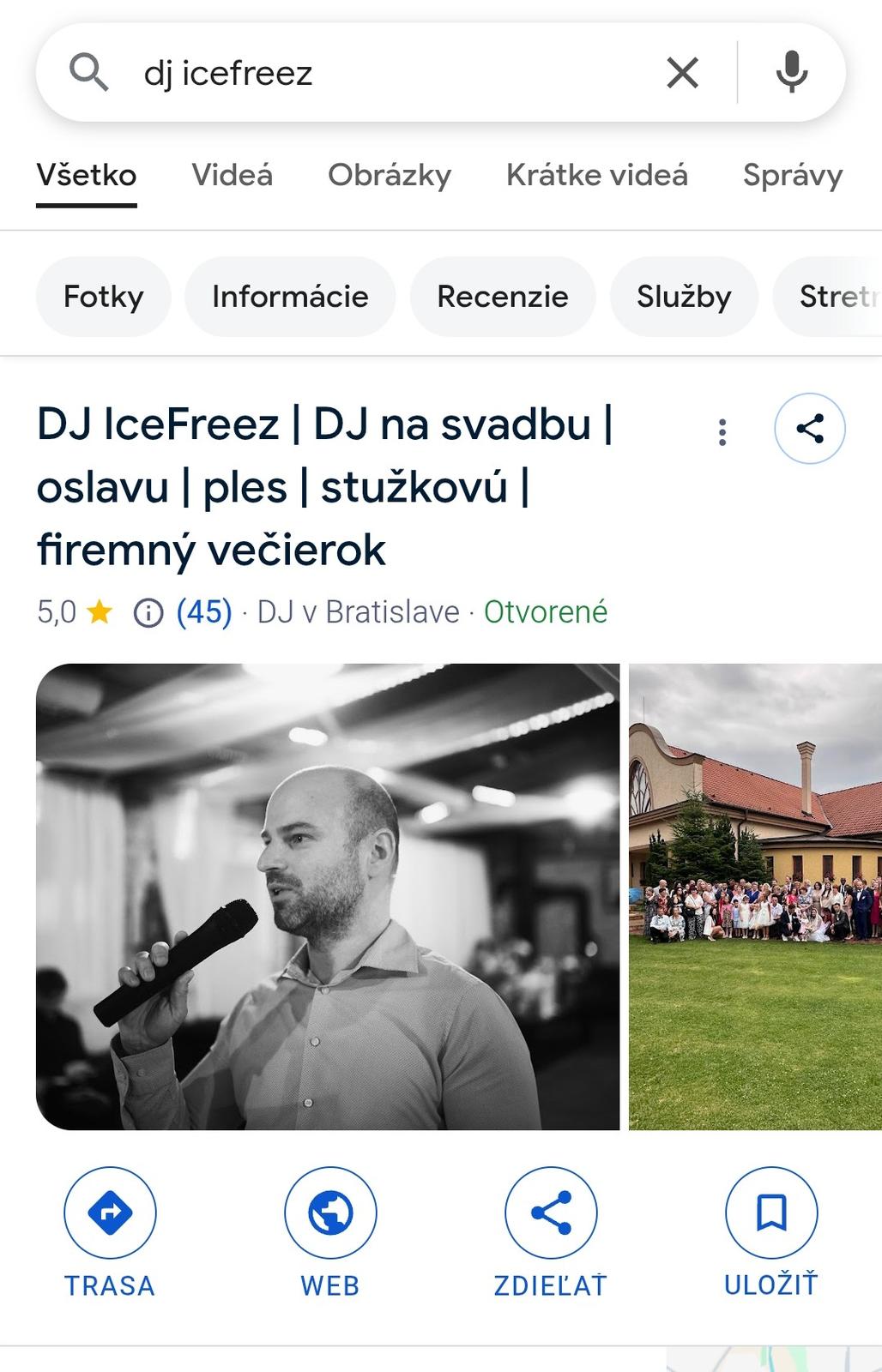The image size is (882, 1372).
Task: Open the Služby chip
Action: 683,297
